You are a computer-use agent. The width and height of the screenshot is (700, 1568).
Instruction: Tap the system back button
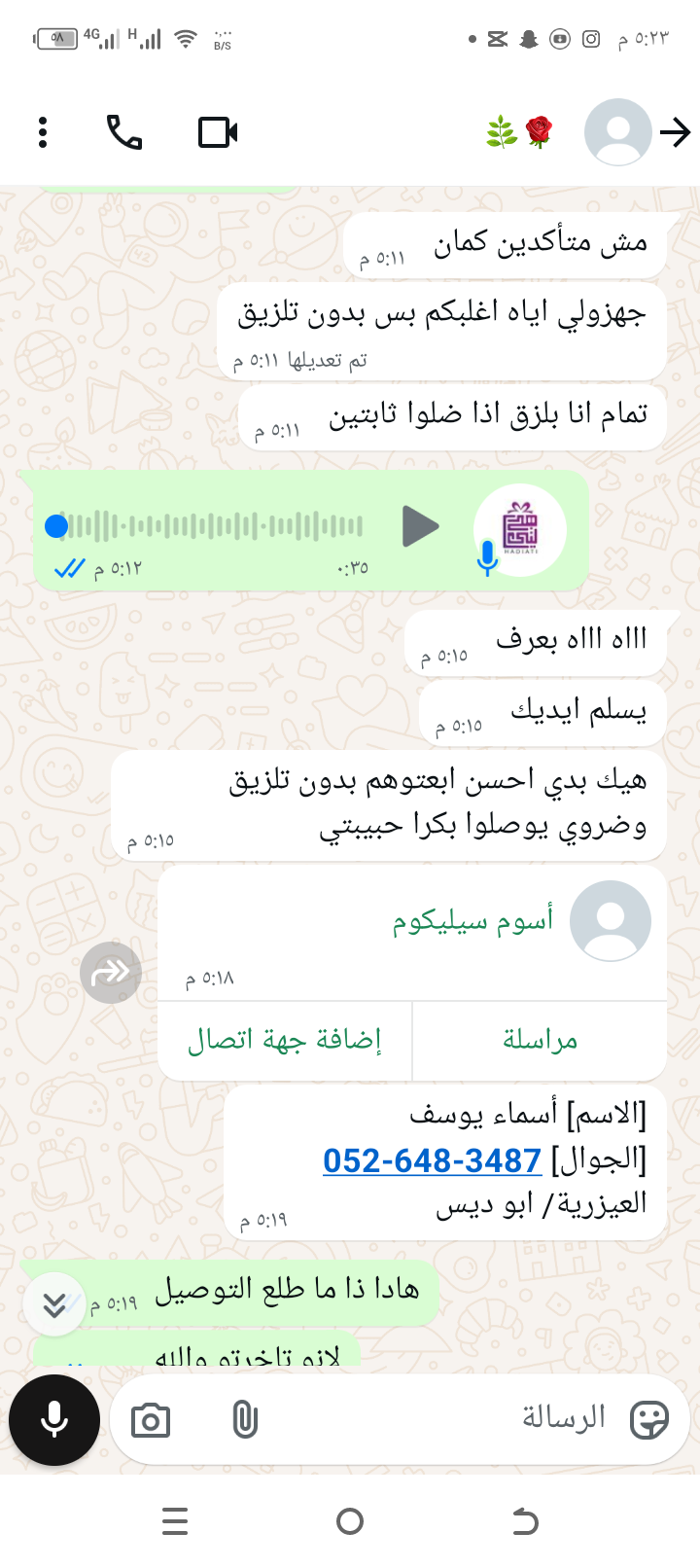(525, 1521)
